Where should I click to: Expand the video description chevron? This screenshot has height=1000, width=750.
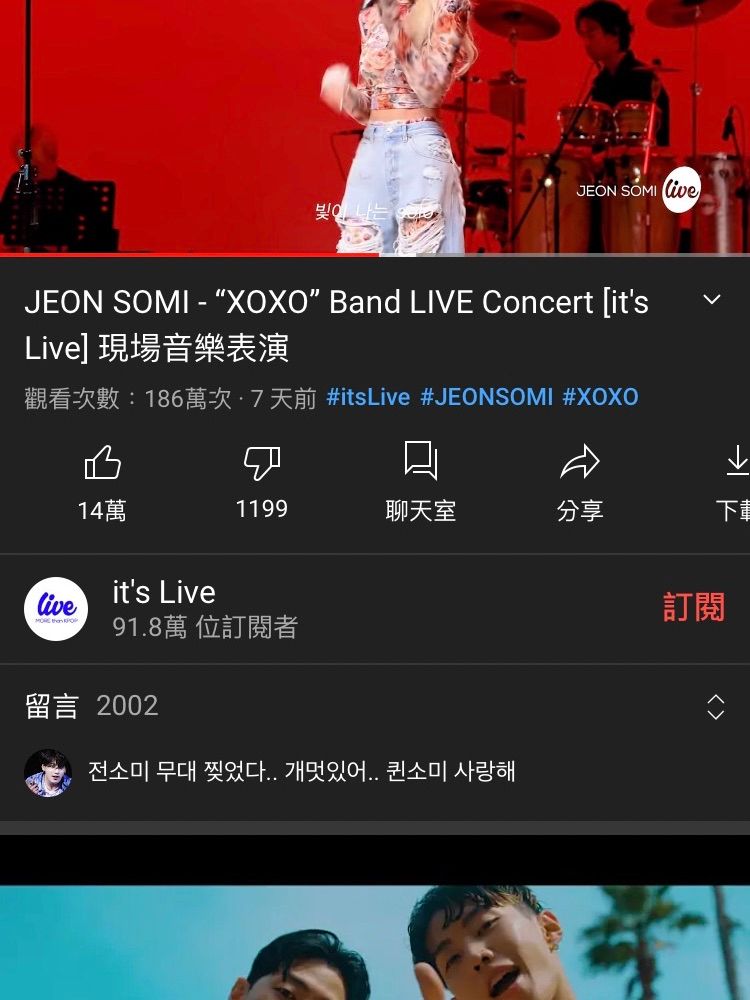[712, 300]
